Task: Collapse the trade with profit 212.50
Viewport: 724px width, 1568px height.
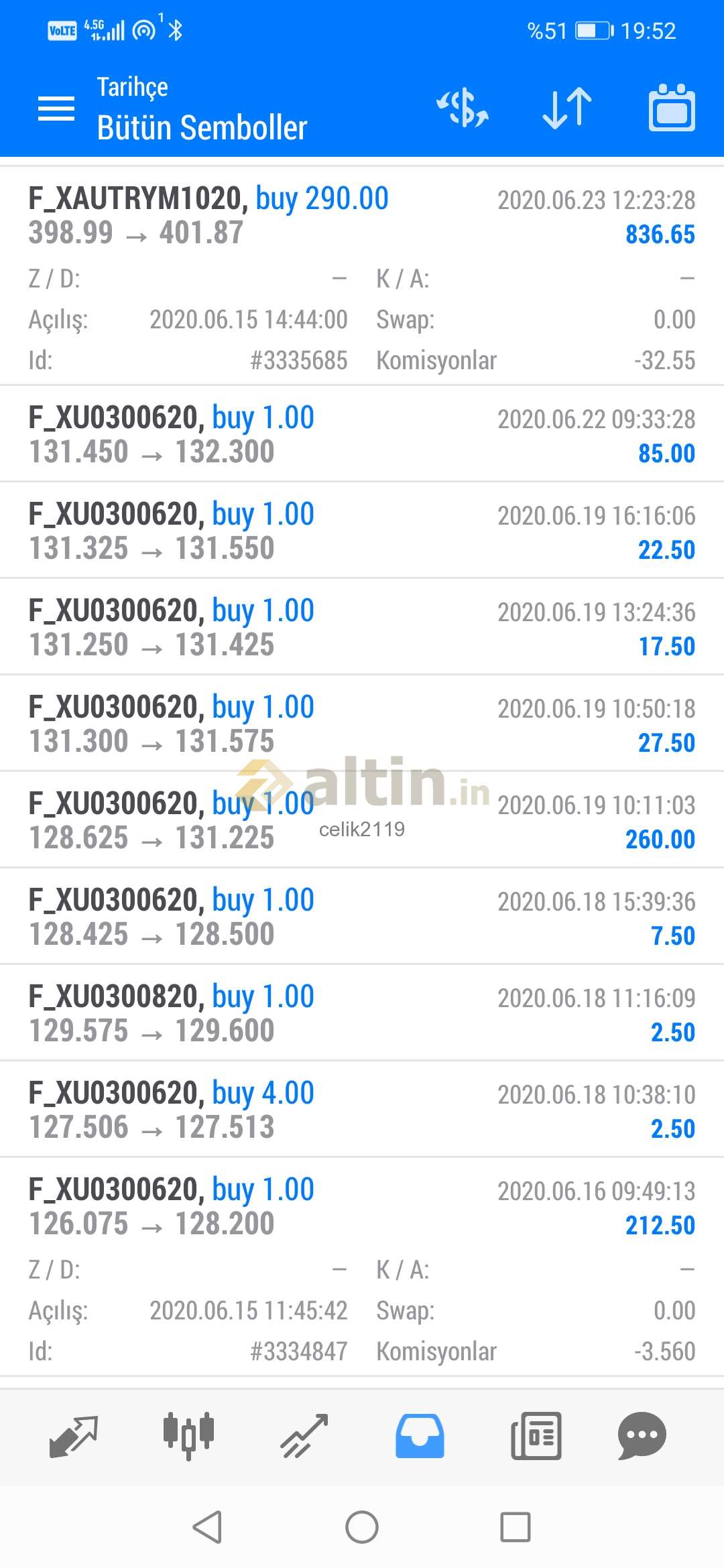Action: pos(362,1267)
